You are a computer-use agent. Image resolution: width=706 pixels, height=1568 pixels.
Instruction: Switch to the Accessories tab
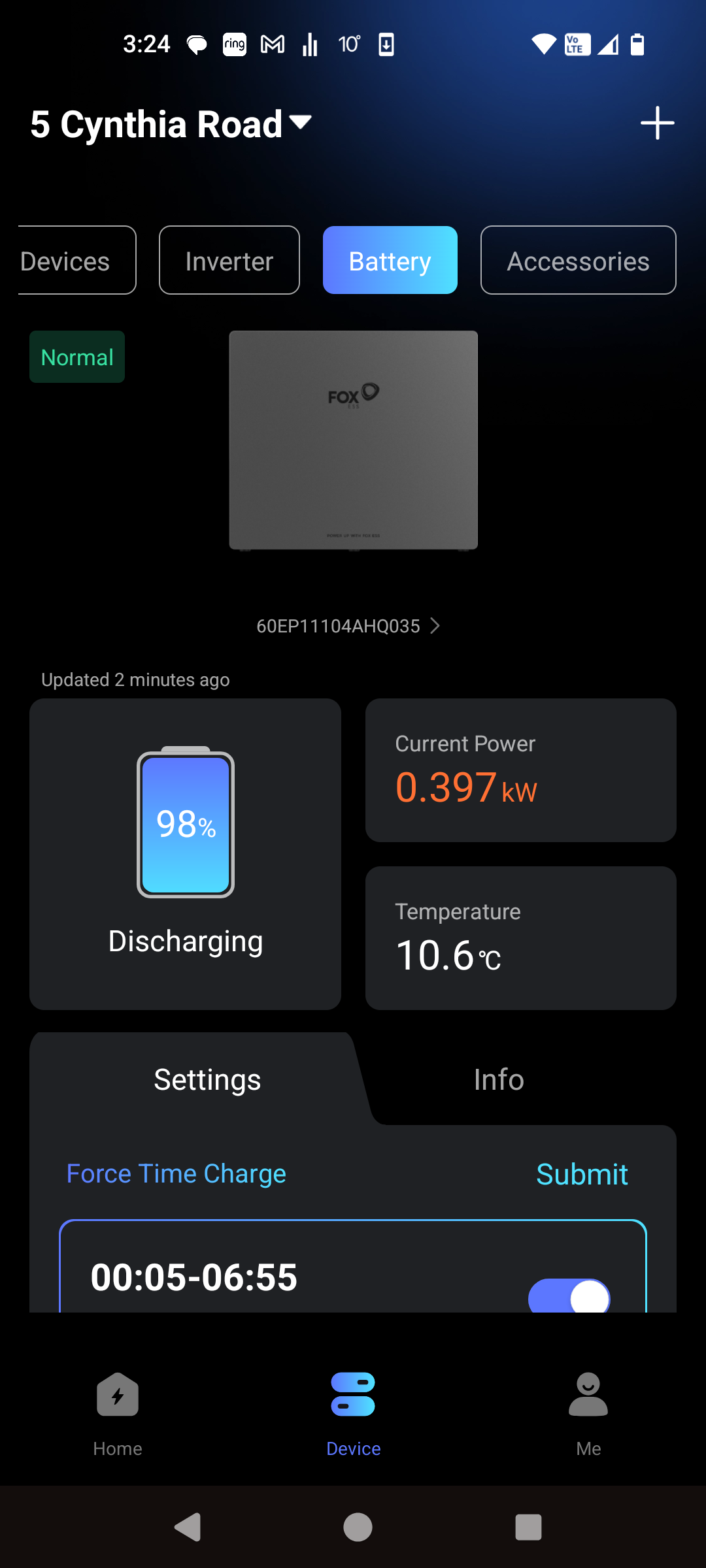pyautogui.click(x=578, y=261)
